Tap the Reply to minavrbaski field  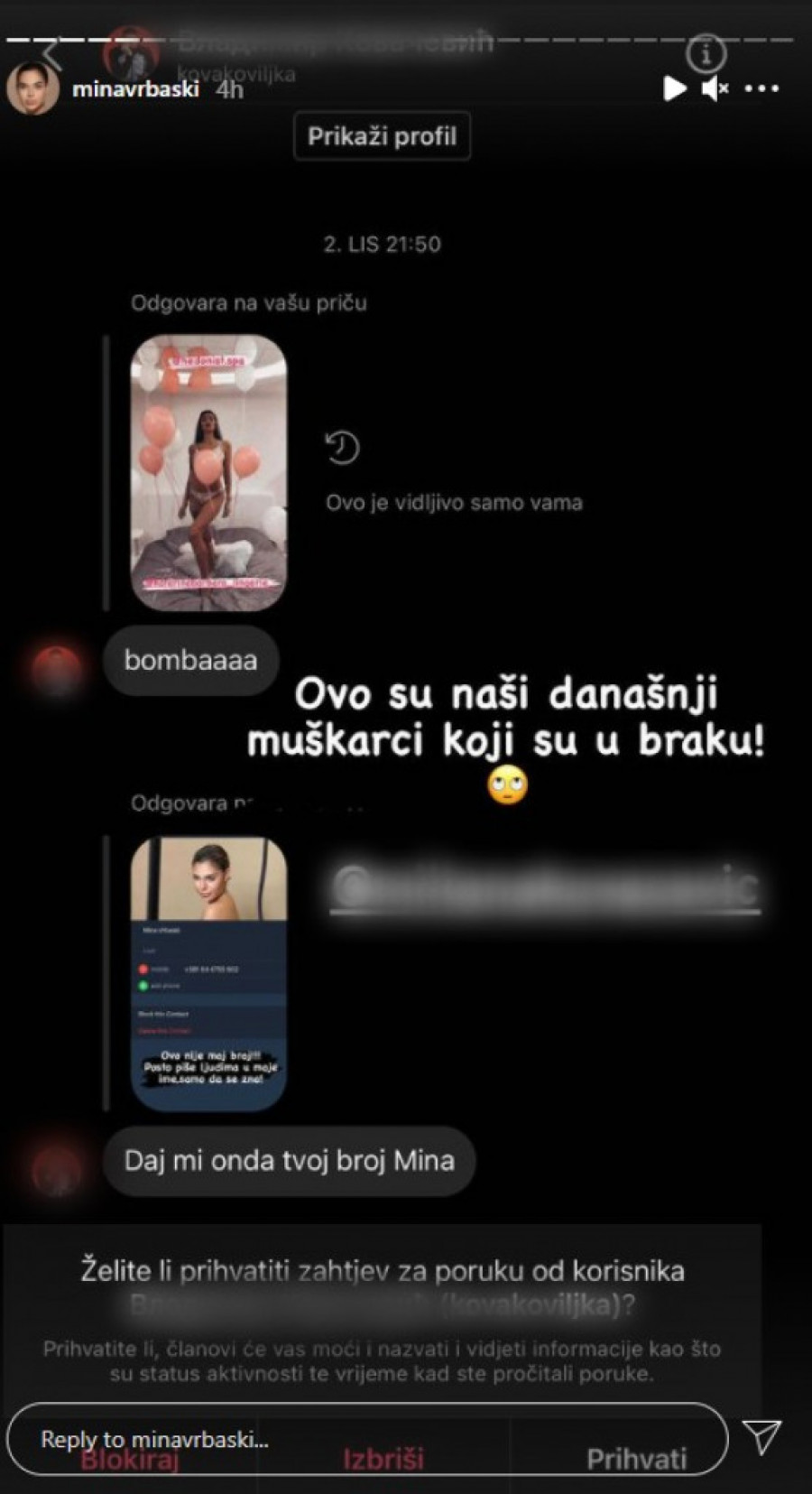coord(361,1438)
